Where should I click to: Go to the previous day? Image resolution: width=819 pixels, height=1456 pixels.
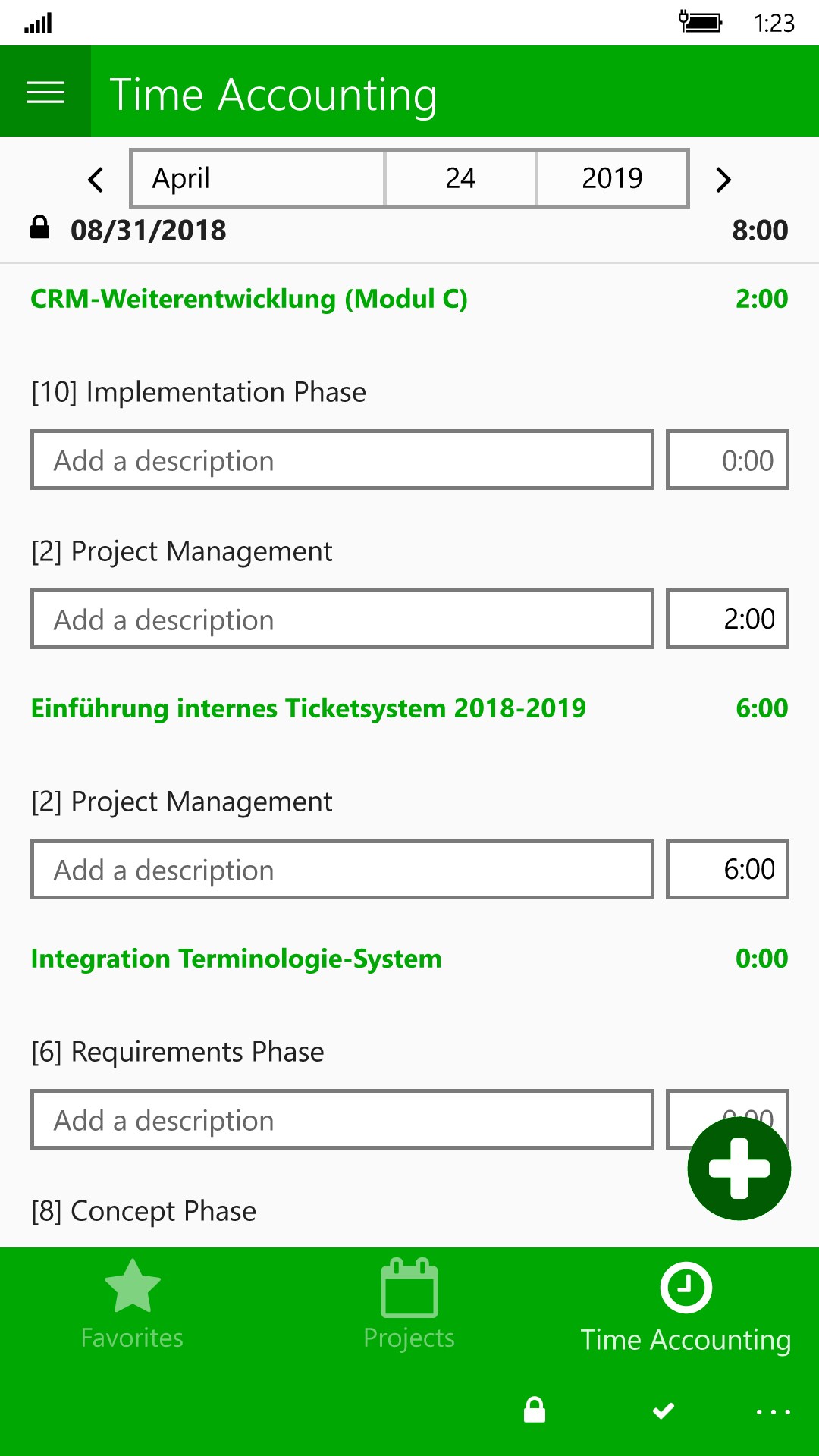point(96,180)
